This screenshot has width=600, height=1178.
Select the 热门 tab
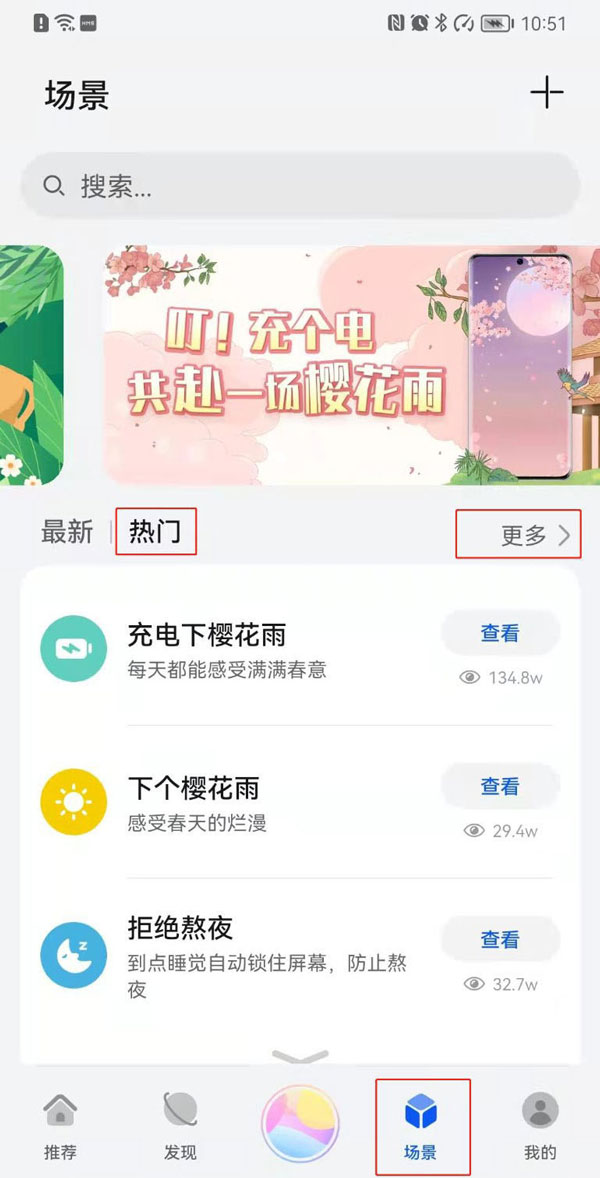point(155,532)
